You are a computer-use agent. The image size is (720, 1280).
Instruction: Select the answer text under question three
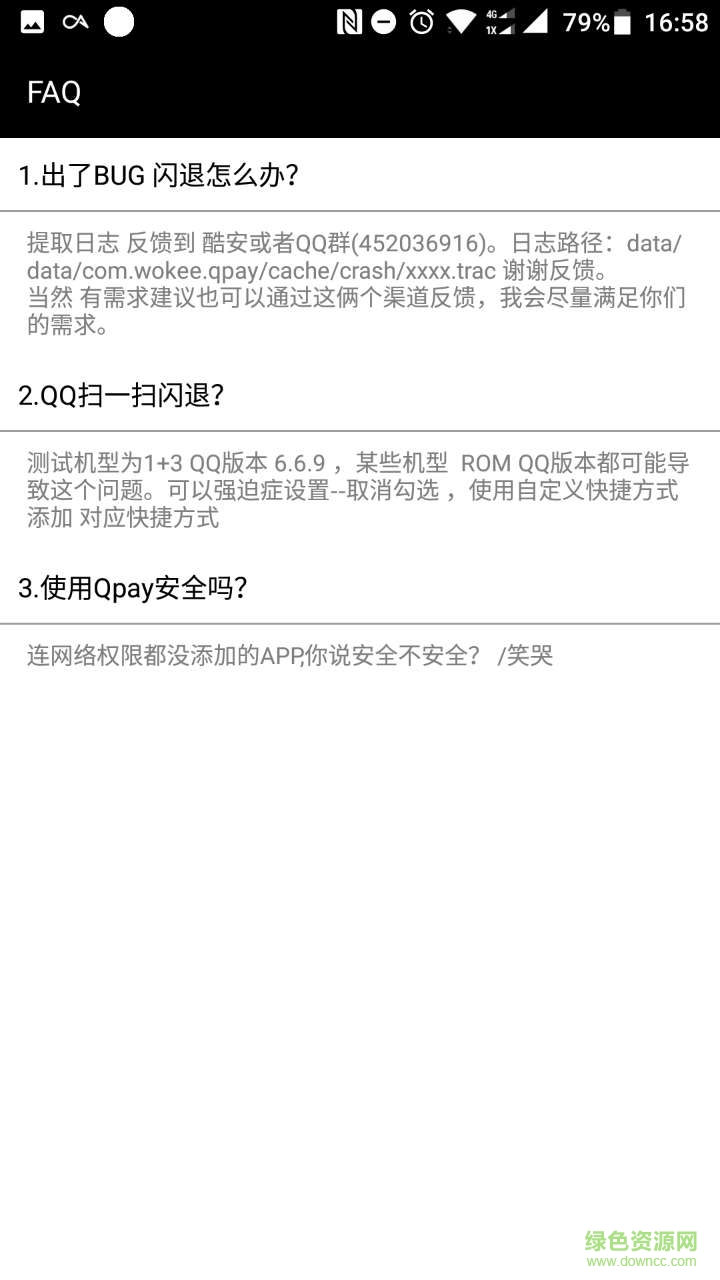(290, 655)
